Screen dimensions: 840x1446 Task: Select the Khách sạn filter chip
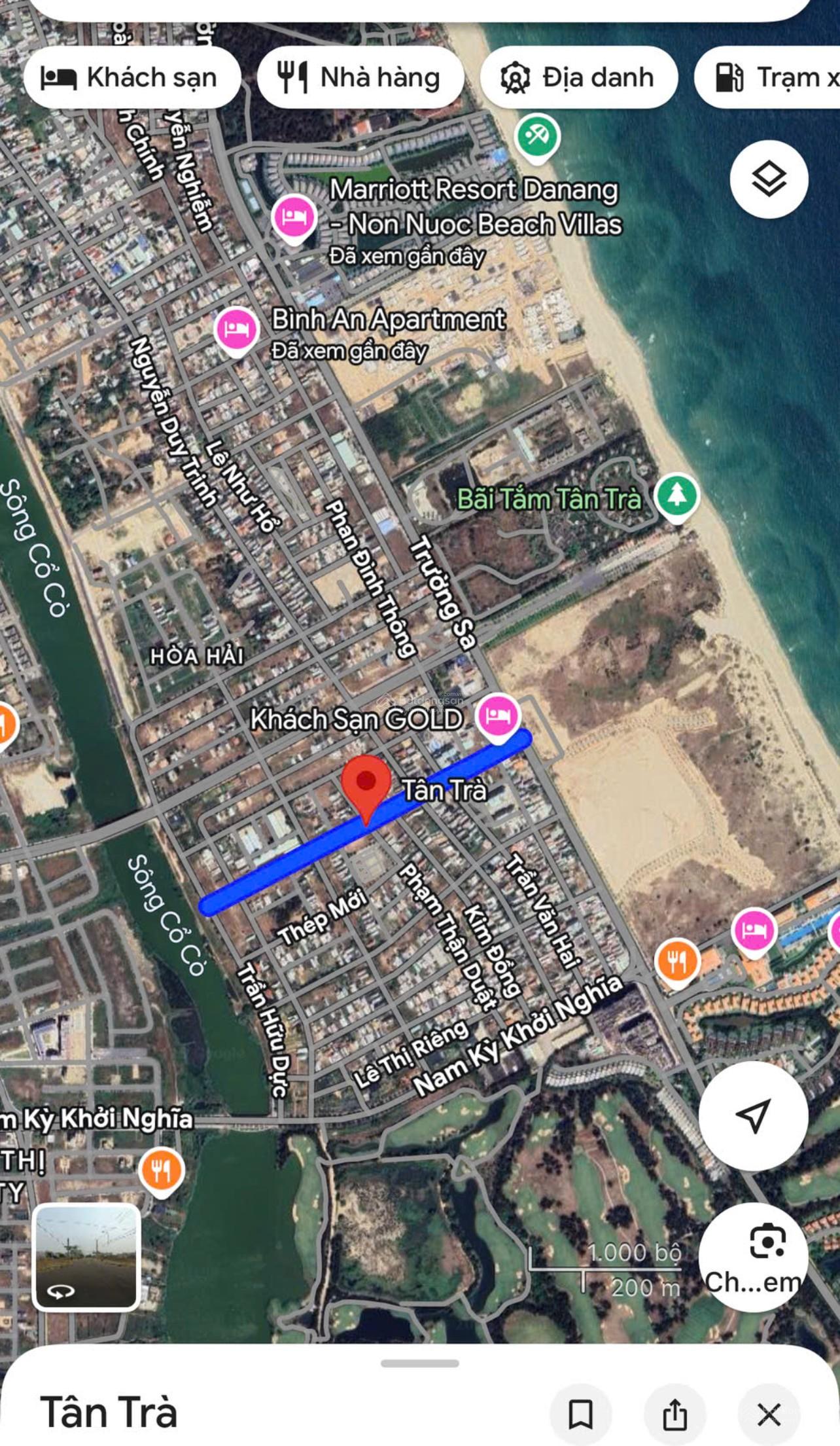pyautogui.click(x=131, y=78)
